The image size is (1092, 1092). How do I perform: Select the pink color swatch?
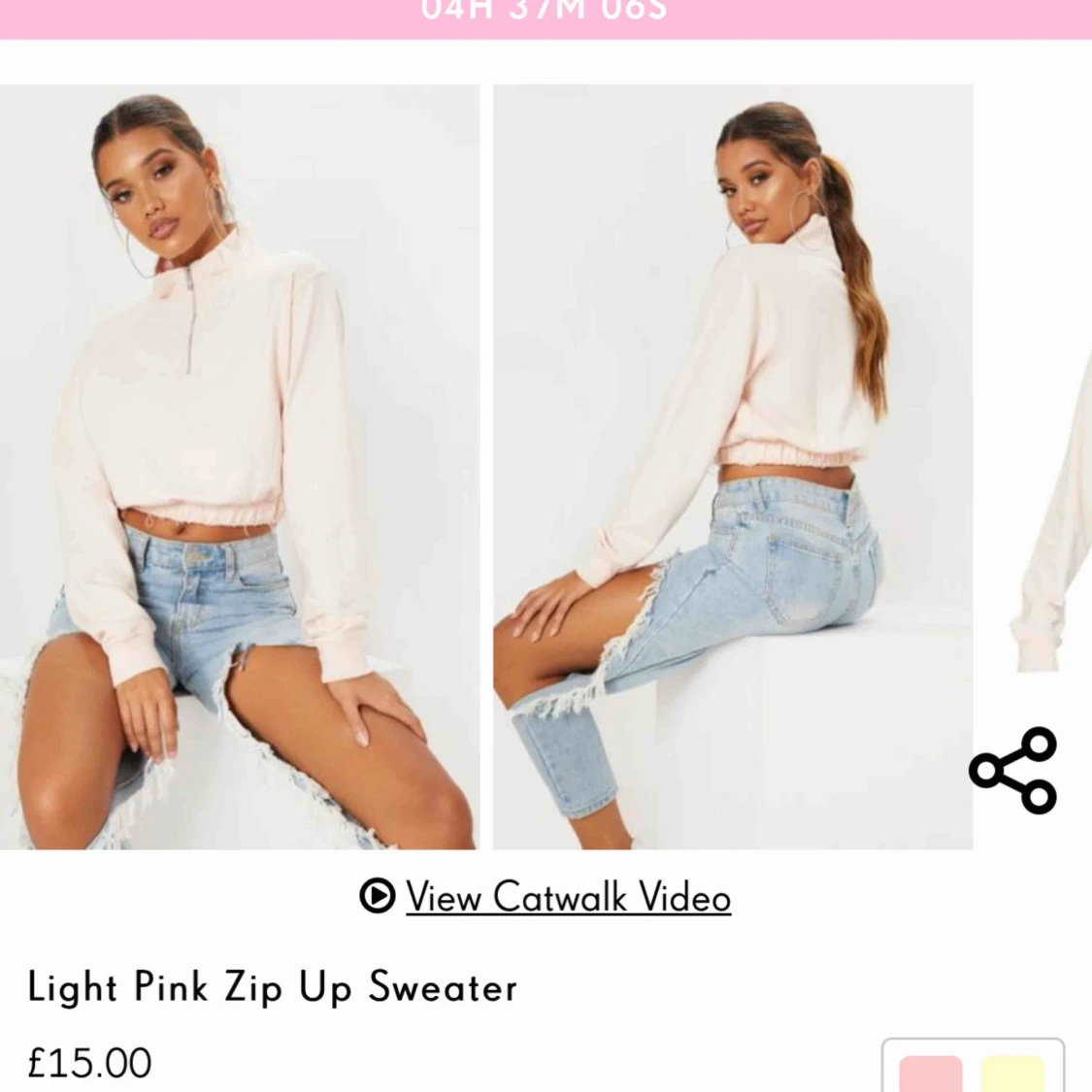[x=930, y=1075]
